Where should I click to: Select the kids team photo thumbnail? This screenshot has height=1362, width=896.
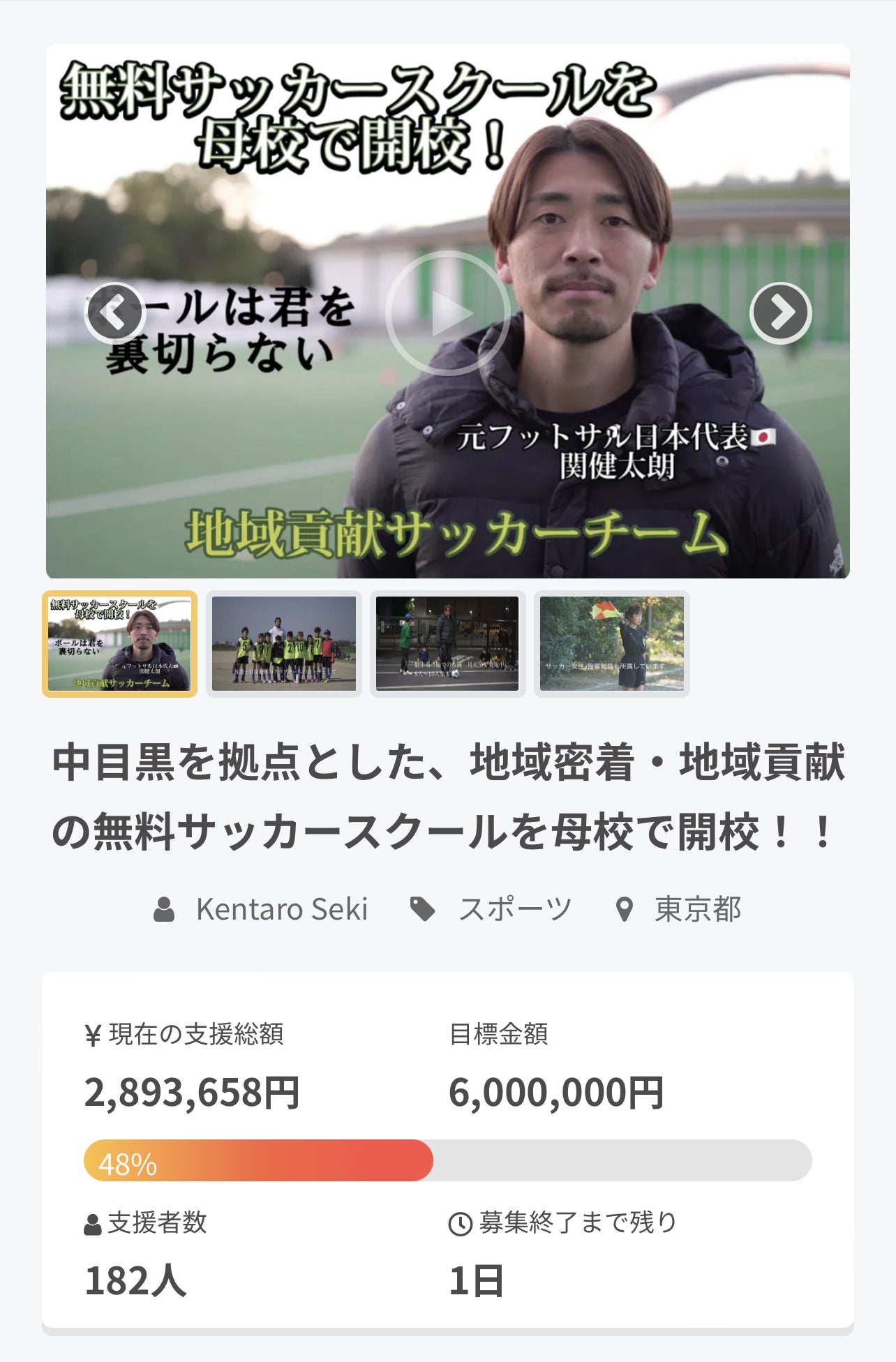click(283, 643)
